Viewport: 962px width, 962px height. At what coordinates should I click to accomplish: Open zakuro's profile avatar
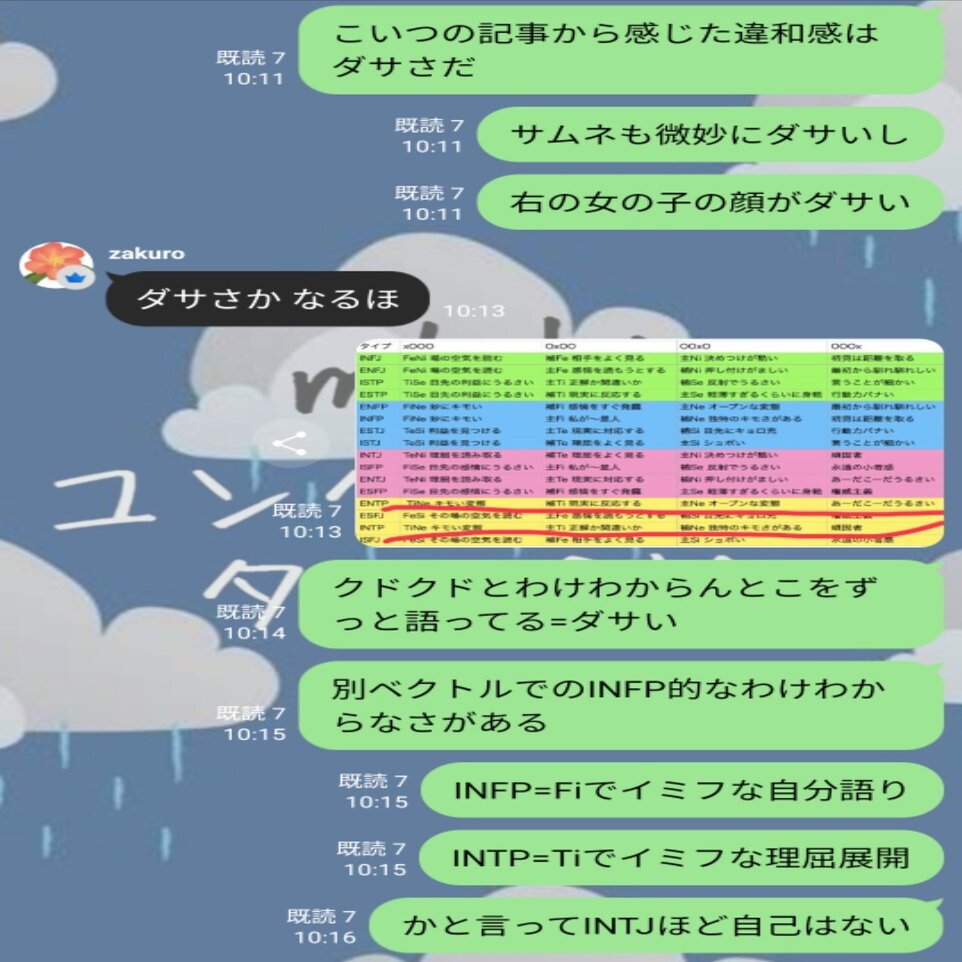[57, 265]
